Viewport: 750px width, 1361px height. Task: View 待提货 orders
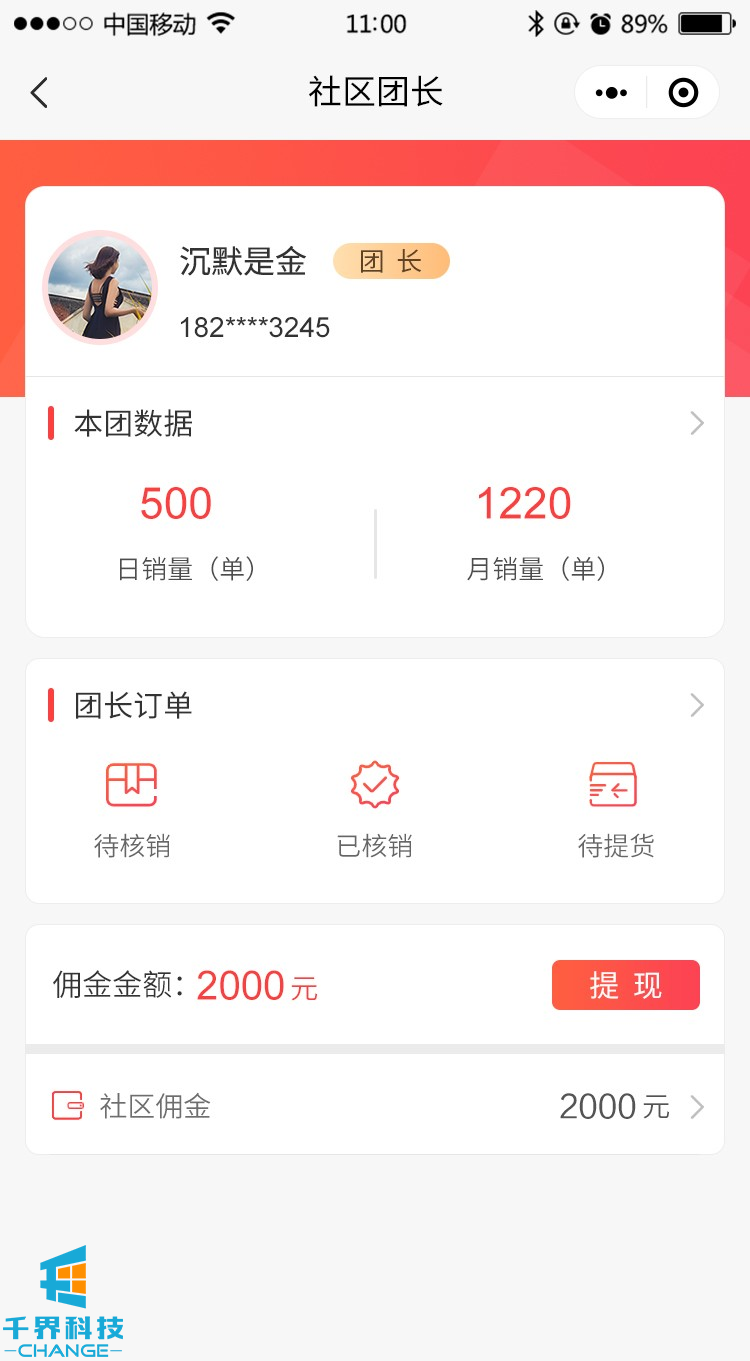click(x=615, y=808)
